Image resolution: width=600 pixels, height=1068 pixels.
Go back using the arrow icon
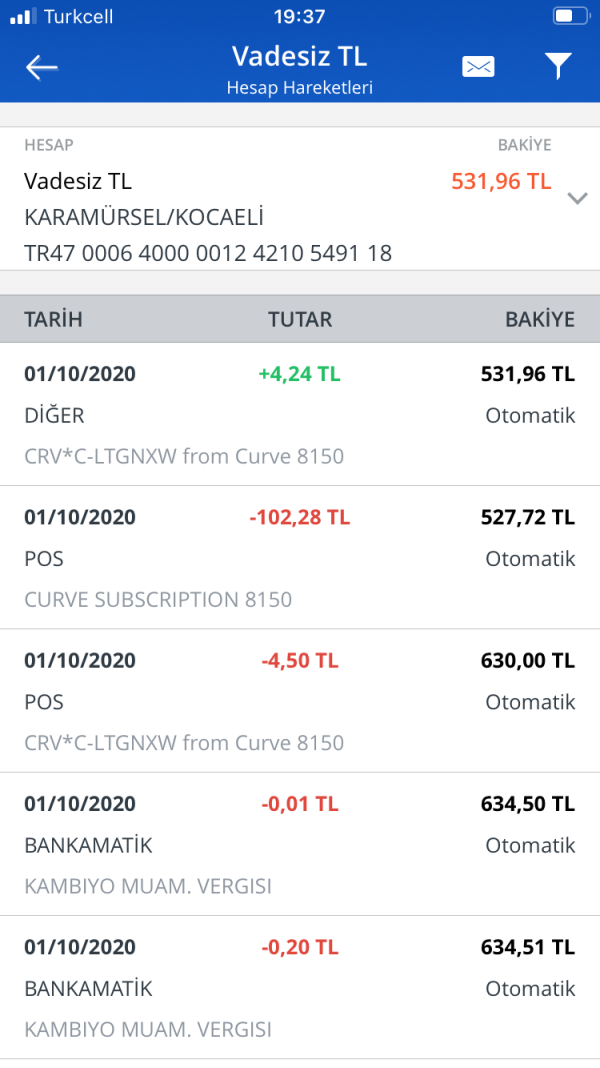coord(42,67)
